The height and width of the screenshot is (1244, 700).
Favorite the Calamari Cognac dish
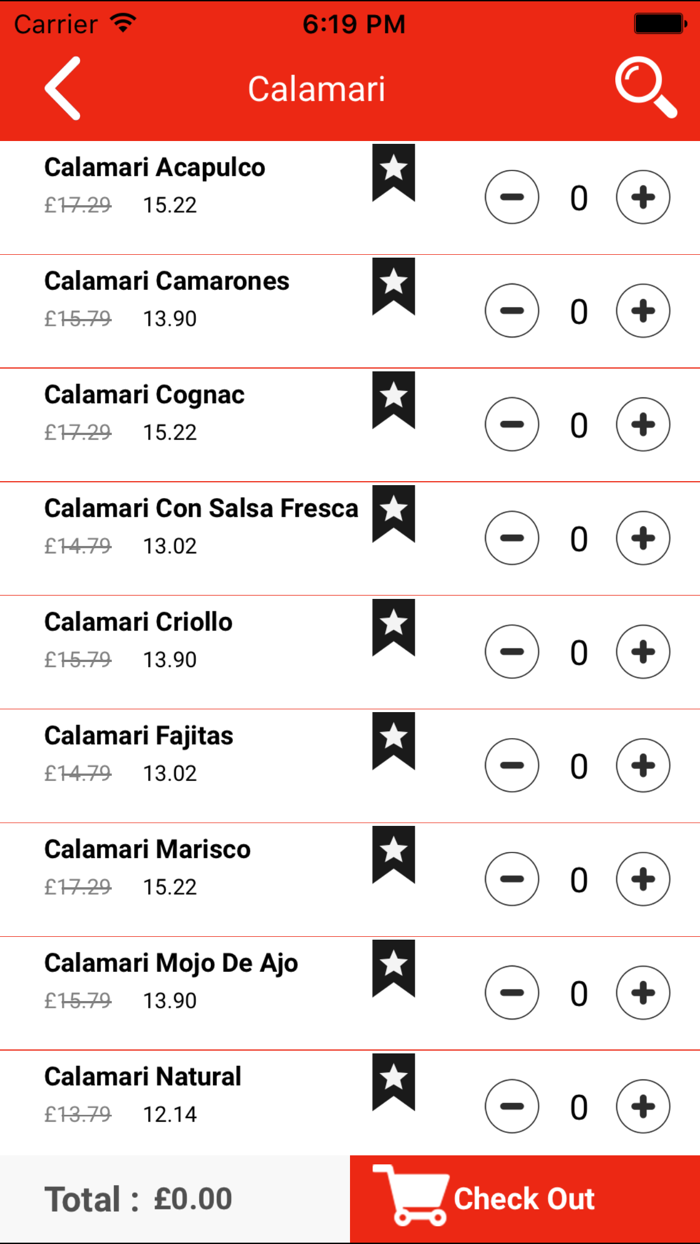tap(394, 399)
